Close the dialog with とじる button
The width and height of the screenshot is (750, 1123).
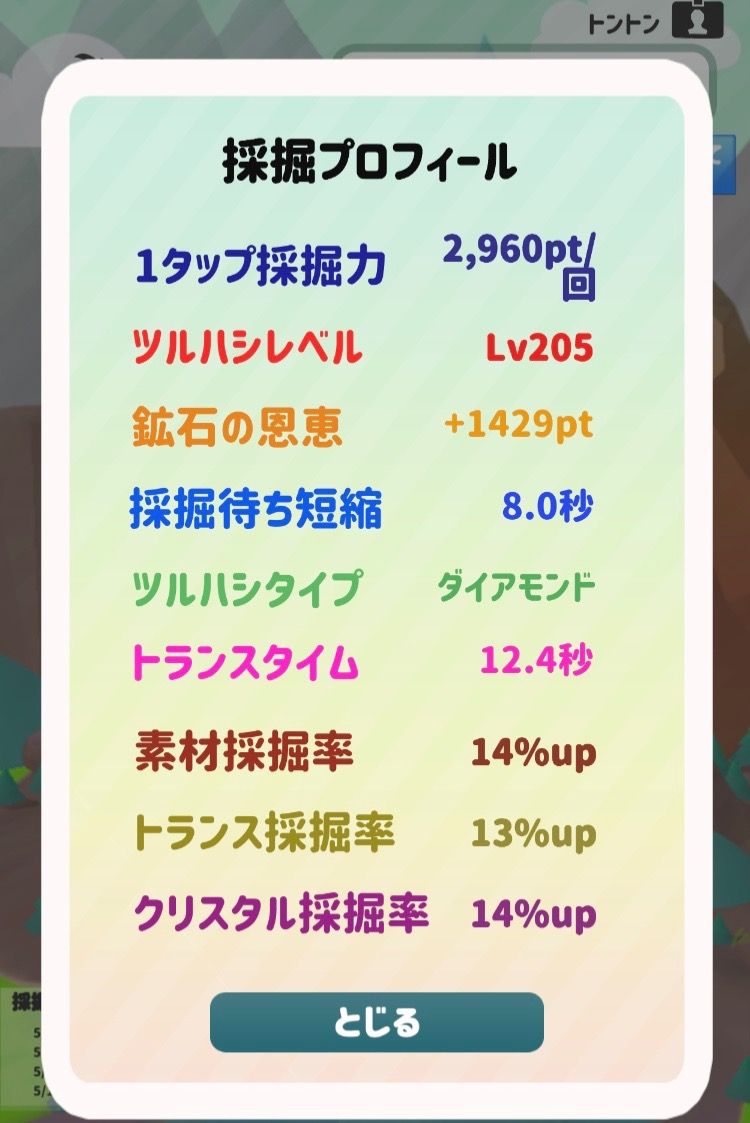coord(376,1022)
